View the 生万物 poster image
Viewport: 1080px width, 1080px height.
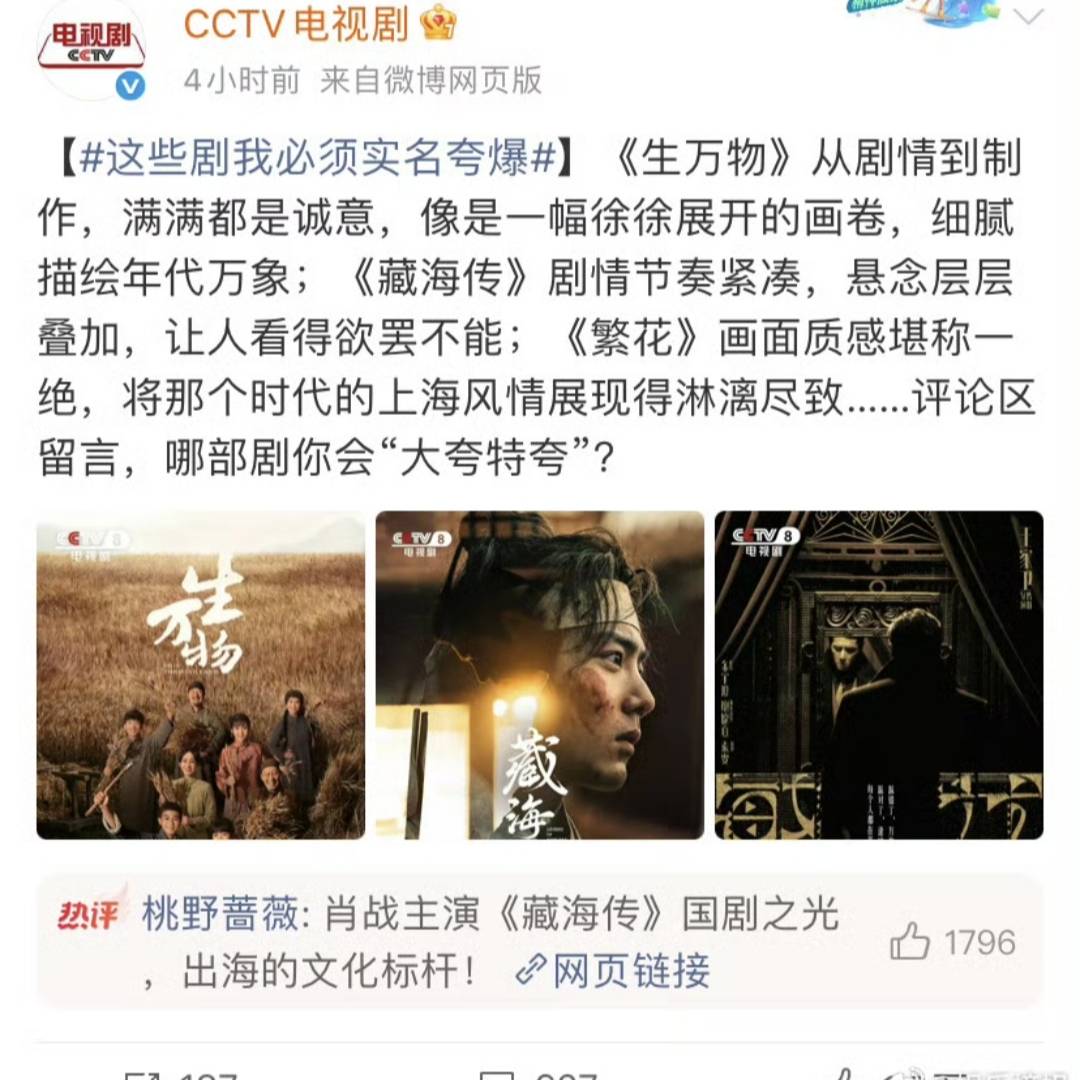point(201,675)
